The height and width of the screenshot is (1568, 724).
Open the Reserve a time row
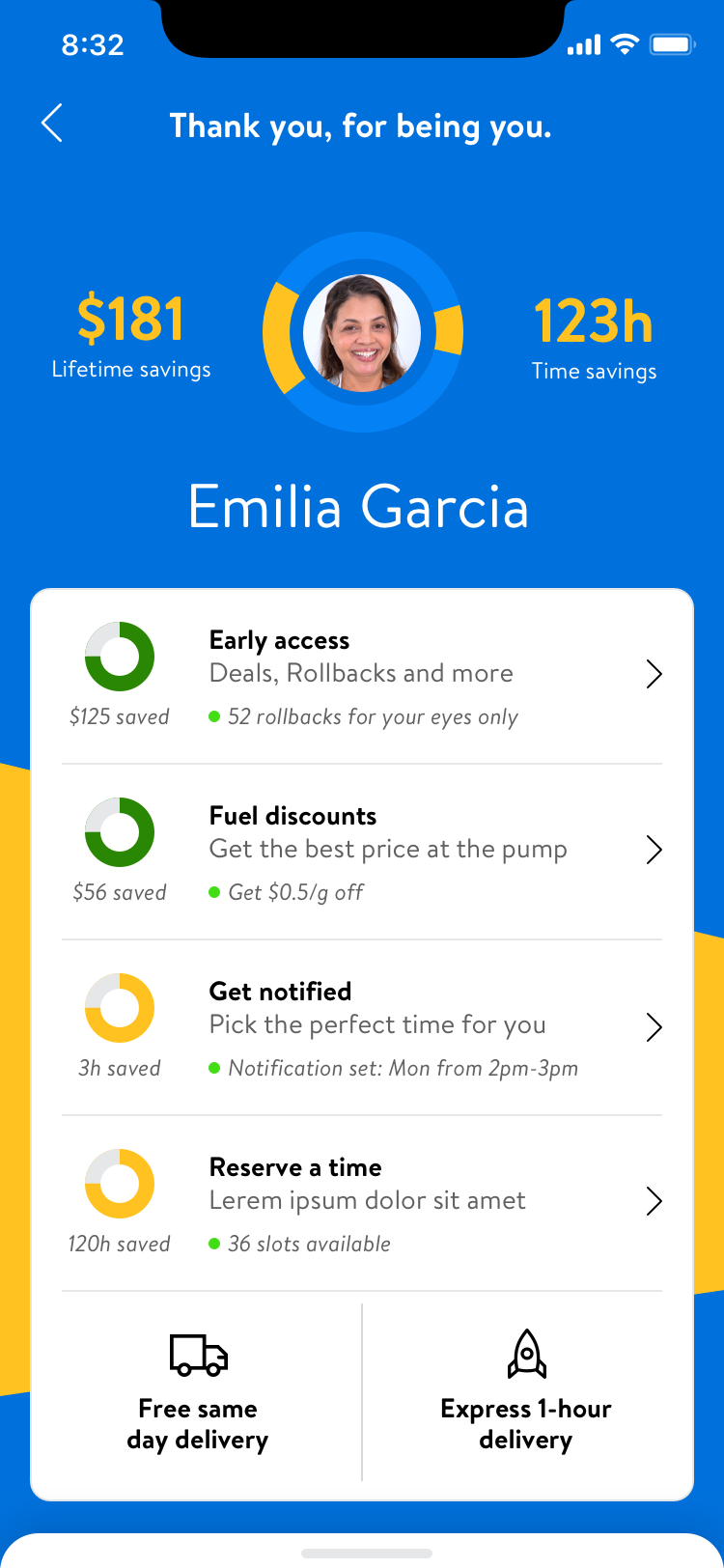tap(362, 1202)
